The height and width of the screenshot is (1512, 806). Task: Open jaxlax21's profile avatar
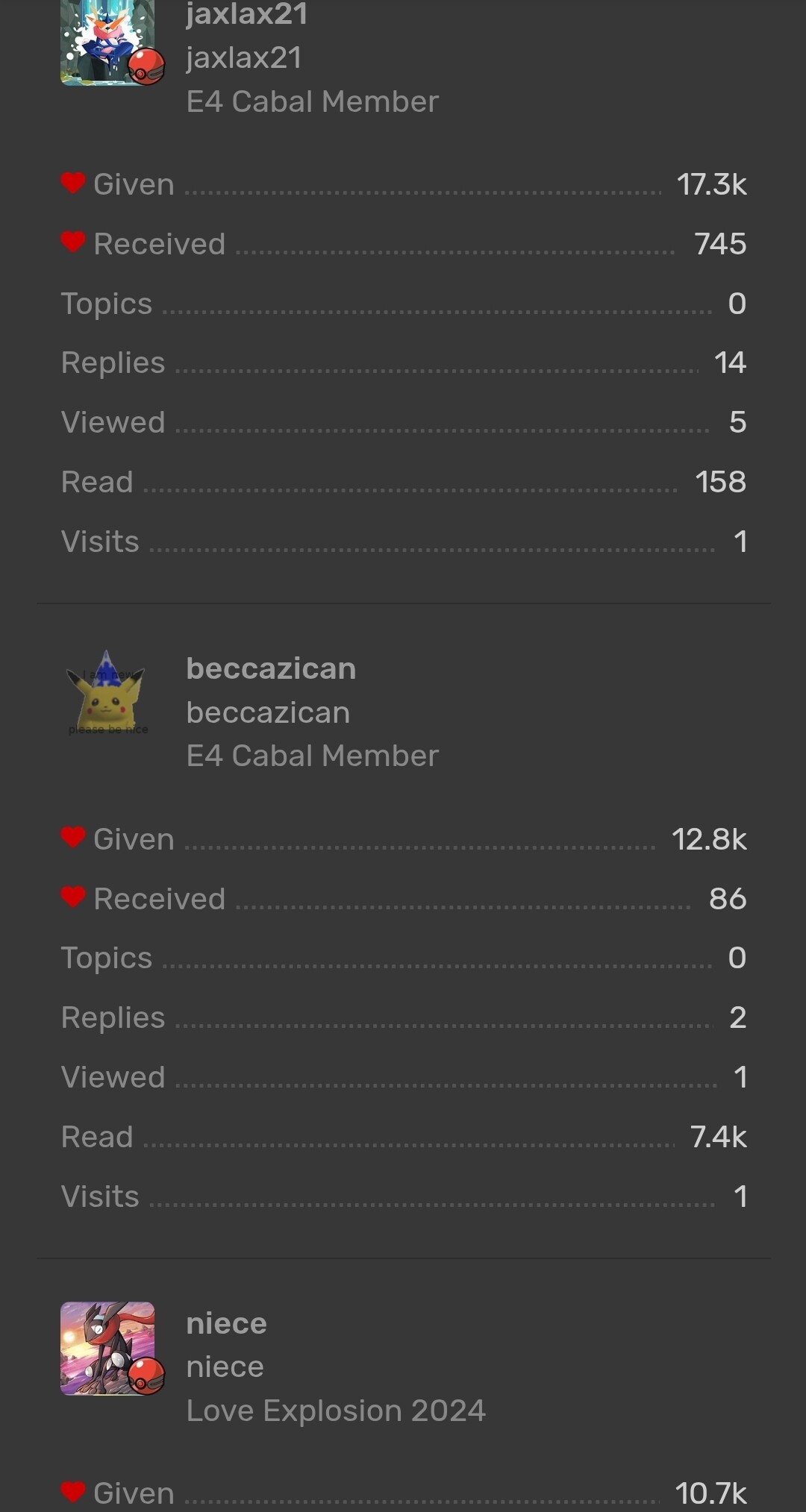107,42
